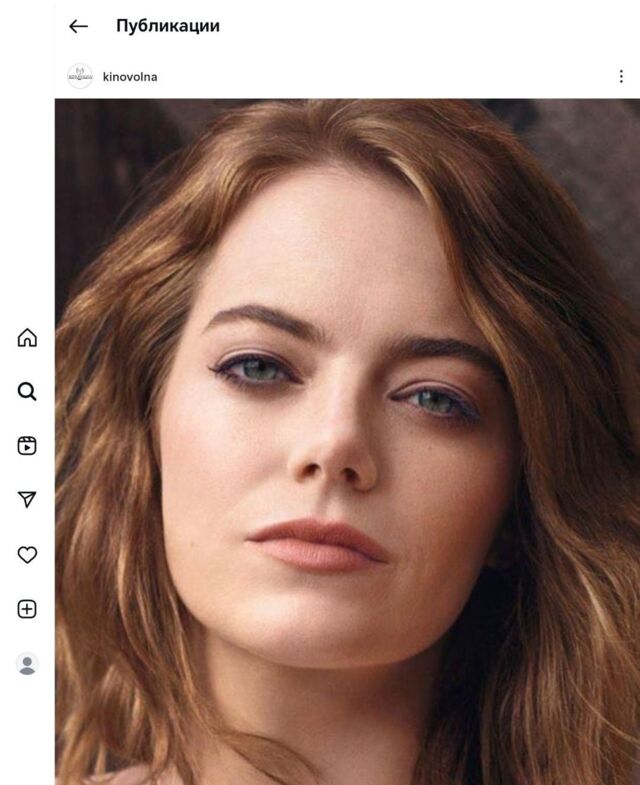
Task: Go to the home feed
Action: [x=27, y=338]
